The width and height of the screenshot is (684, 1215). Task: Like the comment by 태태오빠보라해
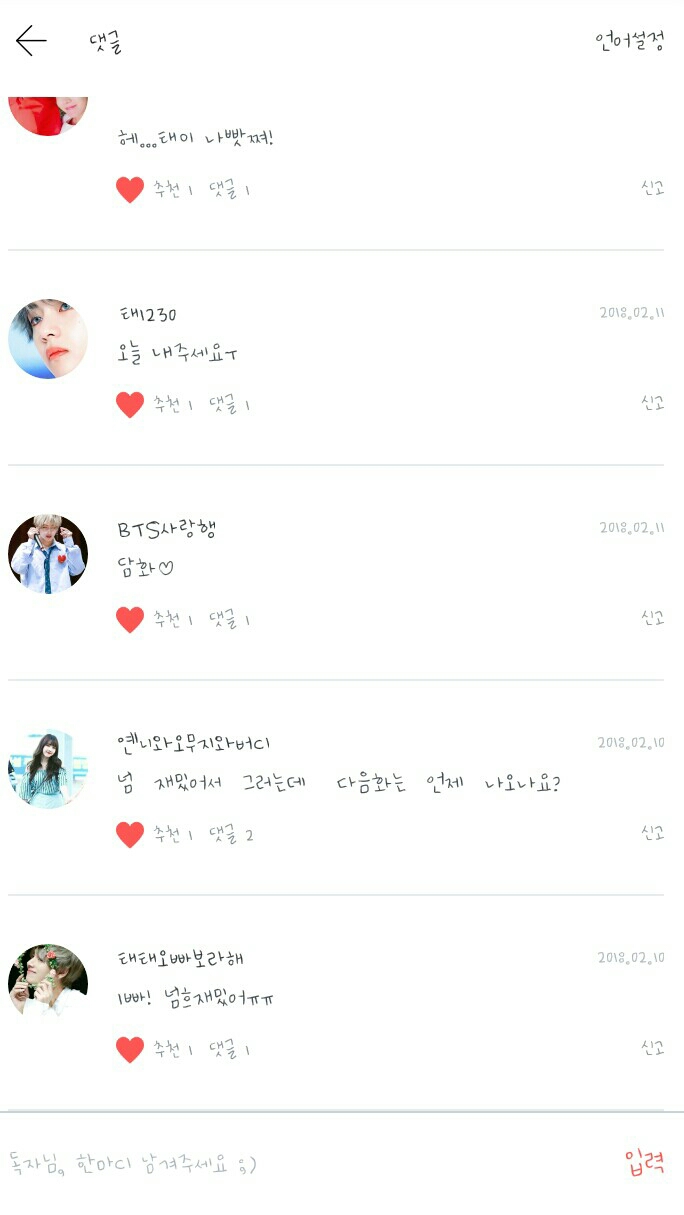click(x=130, y=1050)
